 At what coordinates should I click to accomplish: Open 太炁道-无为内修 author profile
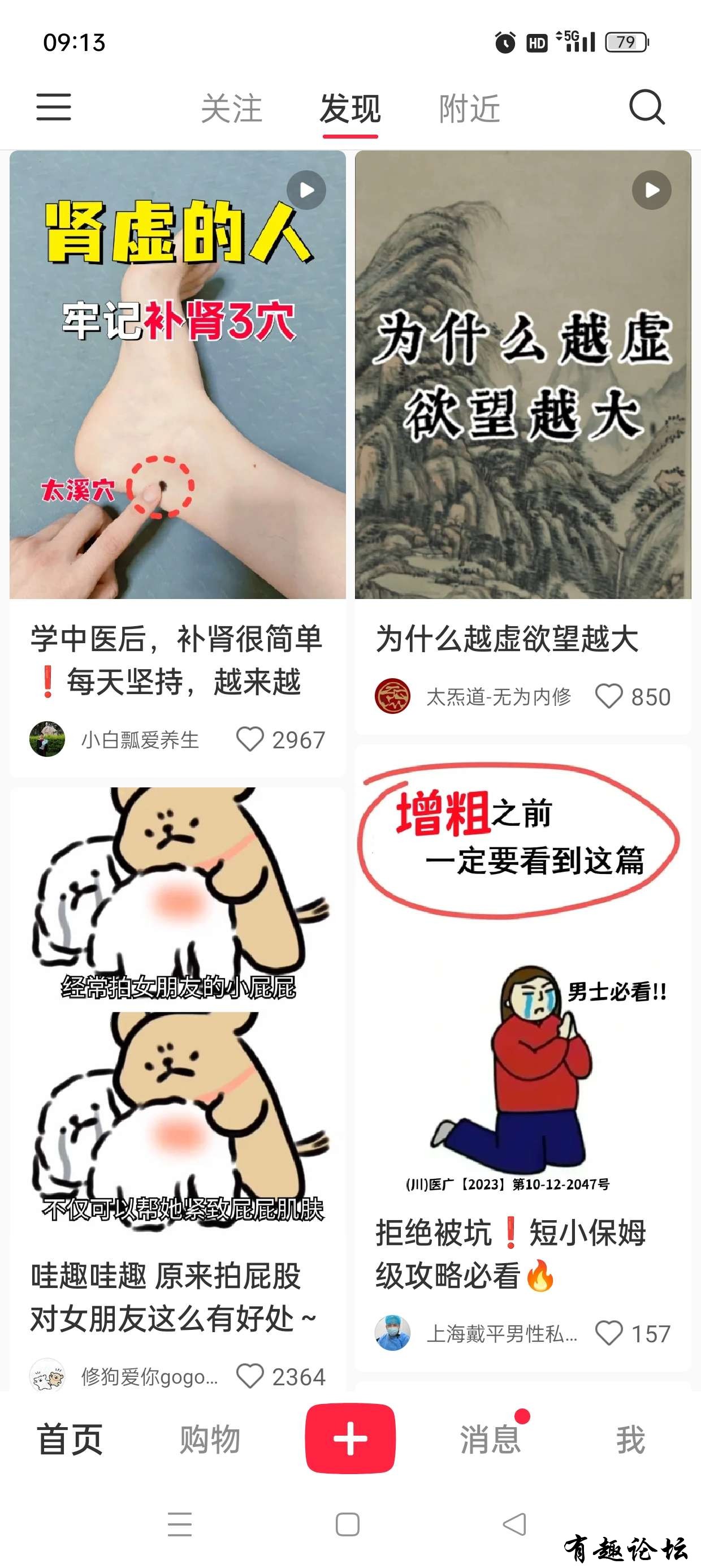(x=392, y=696)
